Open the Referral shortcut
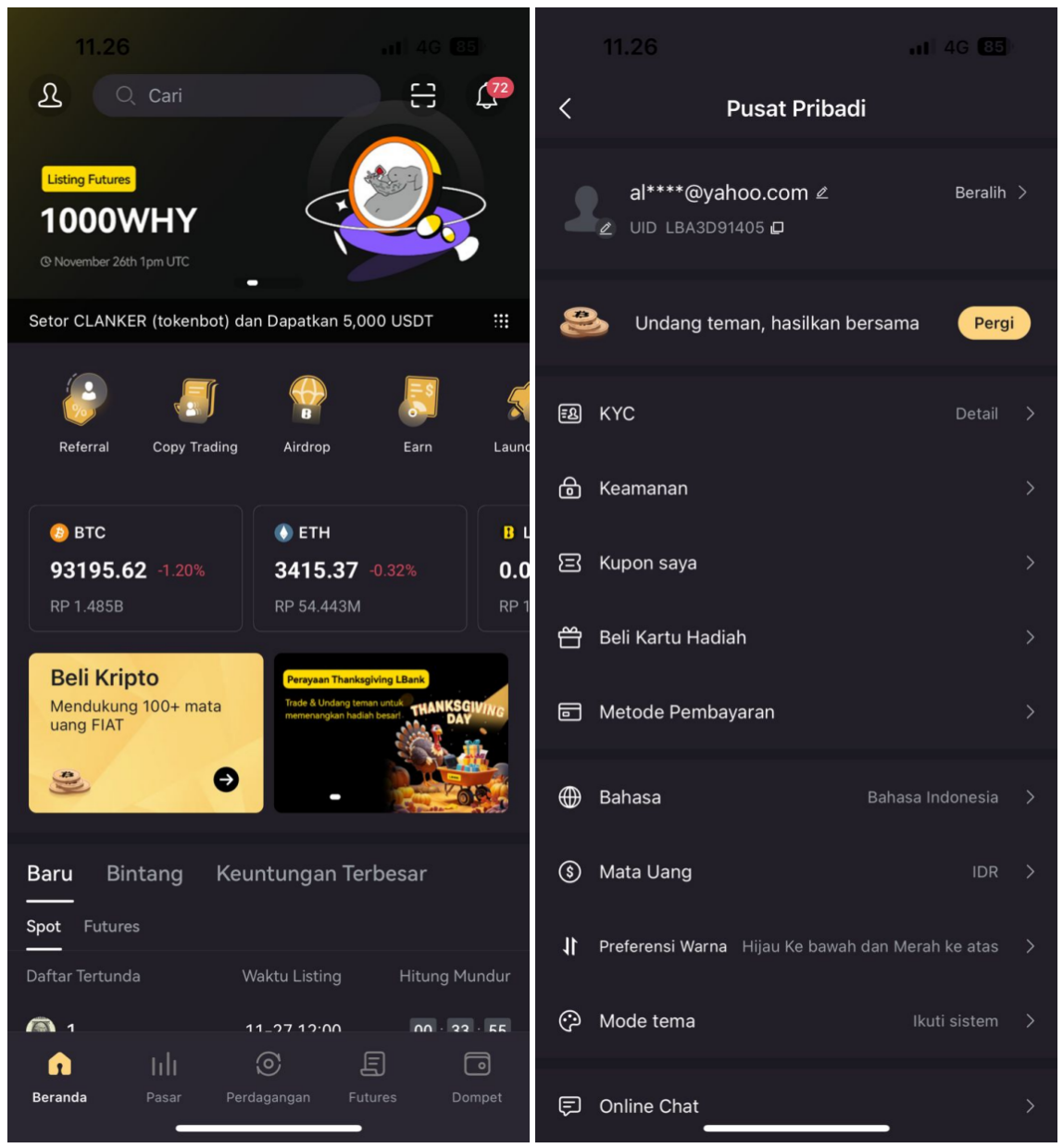The width and height of the screenshot is (1063, 1148). coord(84,413)
